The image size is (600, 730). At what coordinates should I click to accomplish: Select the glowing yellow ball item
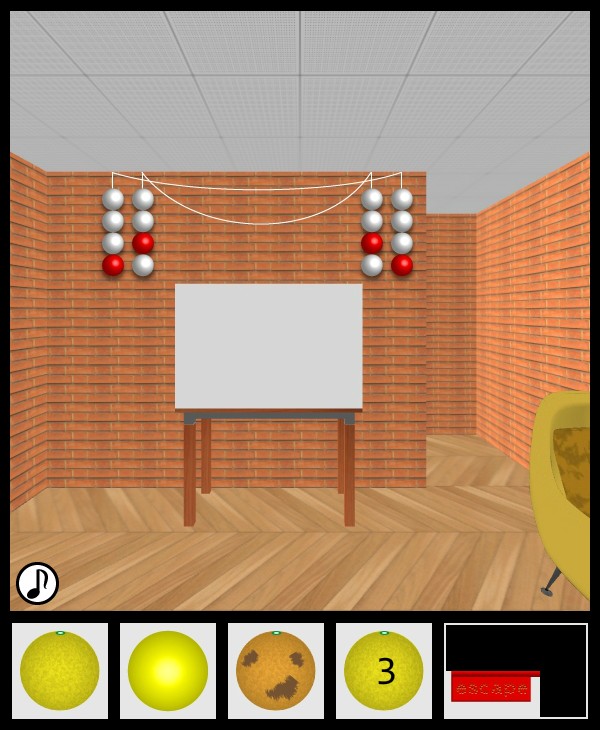click(168, 670)
